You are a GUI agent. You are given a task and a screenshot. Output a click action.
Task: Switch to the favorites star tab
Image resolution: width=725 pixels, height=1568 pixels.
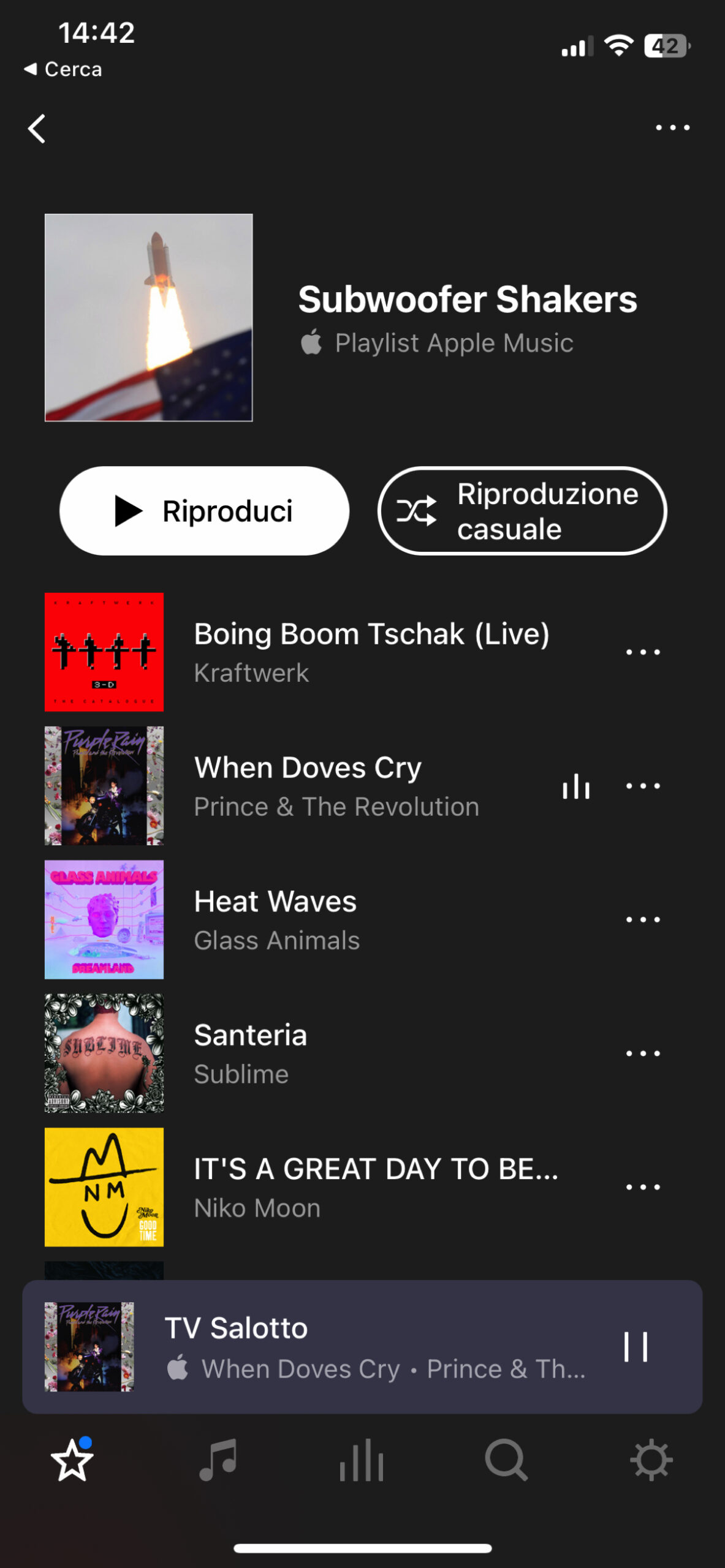72,1461
